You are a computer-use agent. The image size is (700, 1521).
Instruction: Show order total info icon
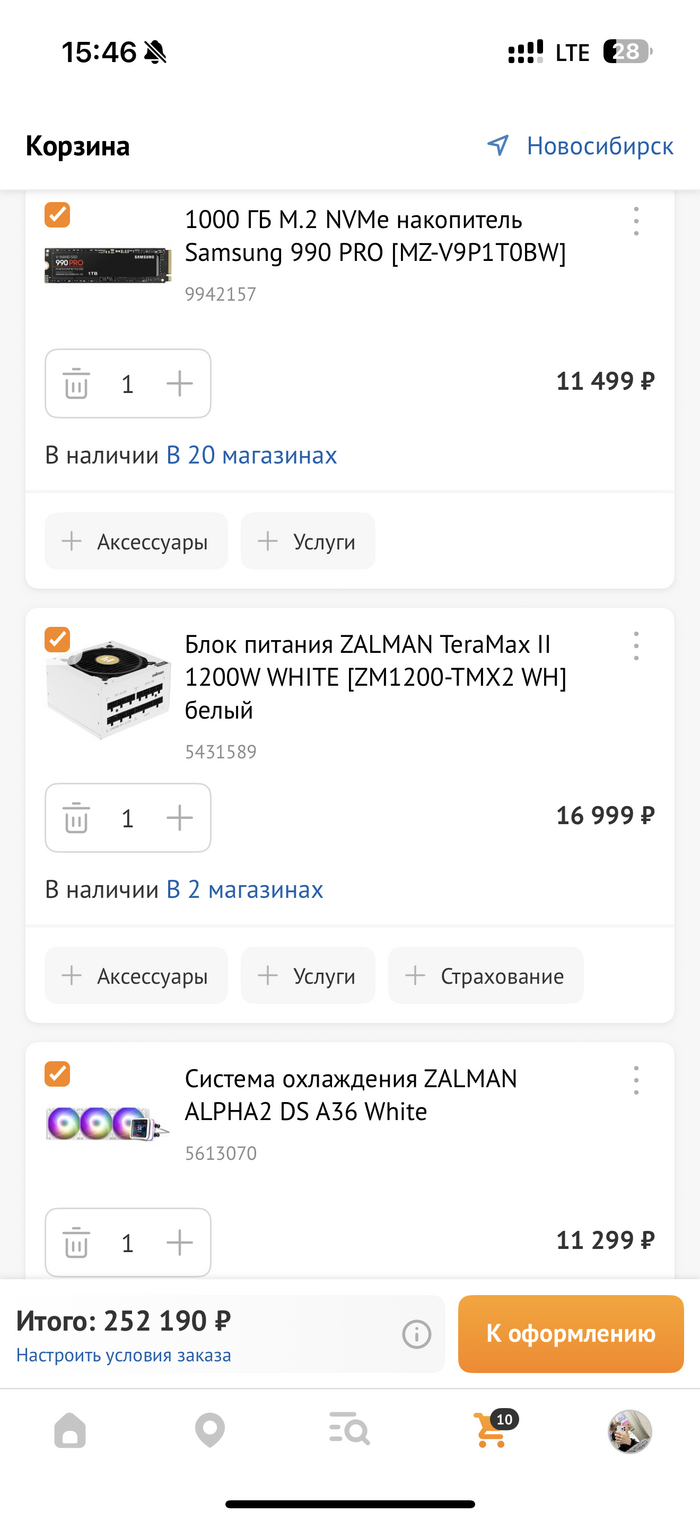click(416, 1334)
